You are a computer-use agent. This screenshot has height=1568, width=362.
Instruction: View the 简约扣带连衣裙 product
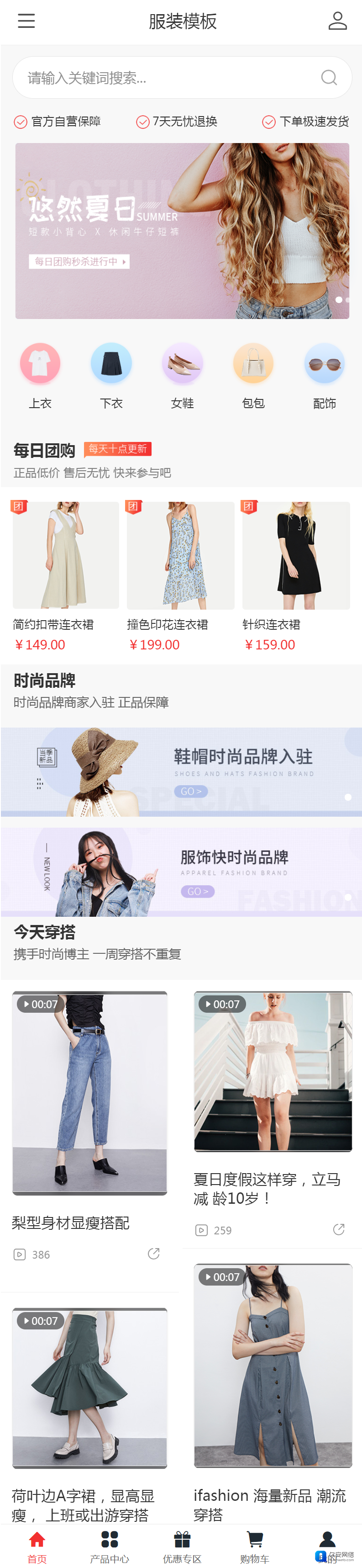pos(65,555)
